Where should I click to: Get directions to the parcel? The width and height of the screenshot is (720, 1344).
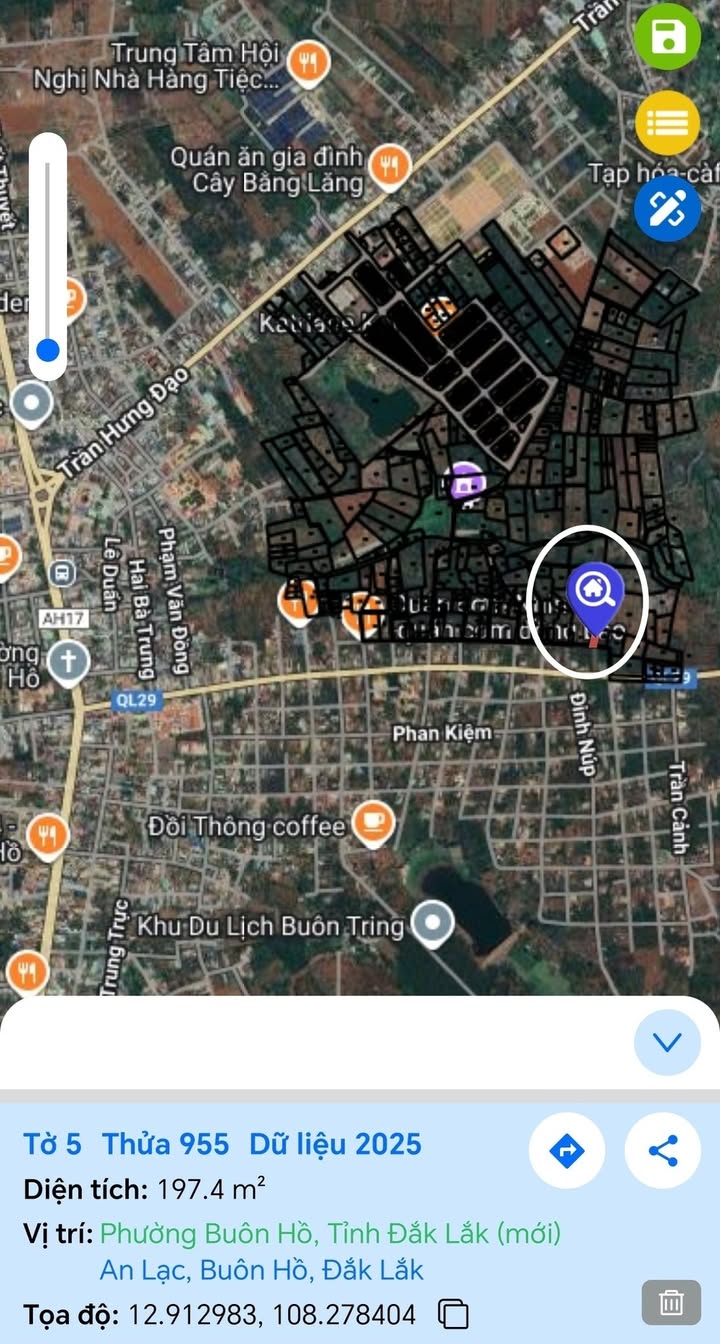click(x=567, y=1151)
